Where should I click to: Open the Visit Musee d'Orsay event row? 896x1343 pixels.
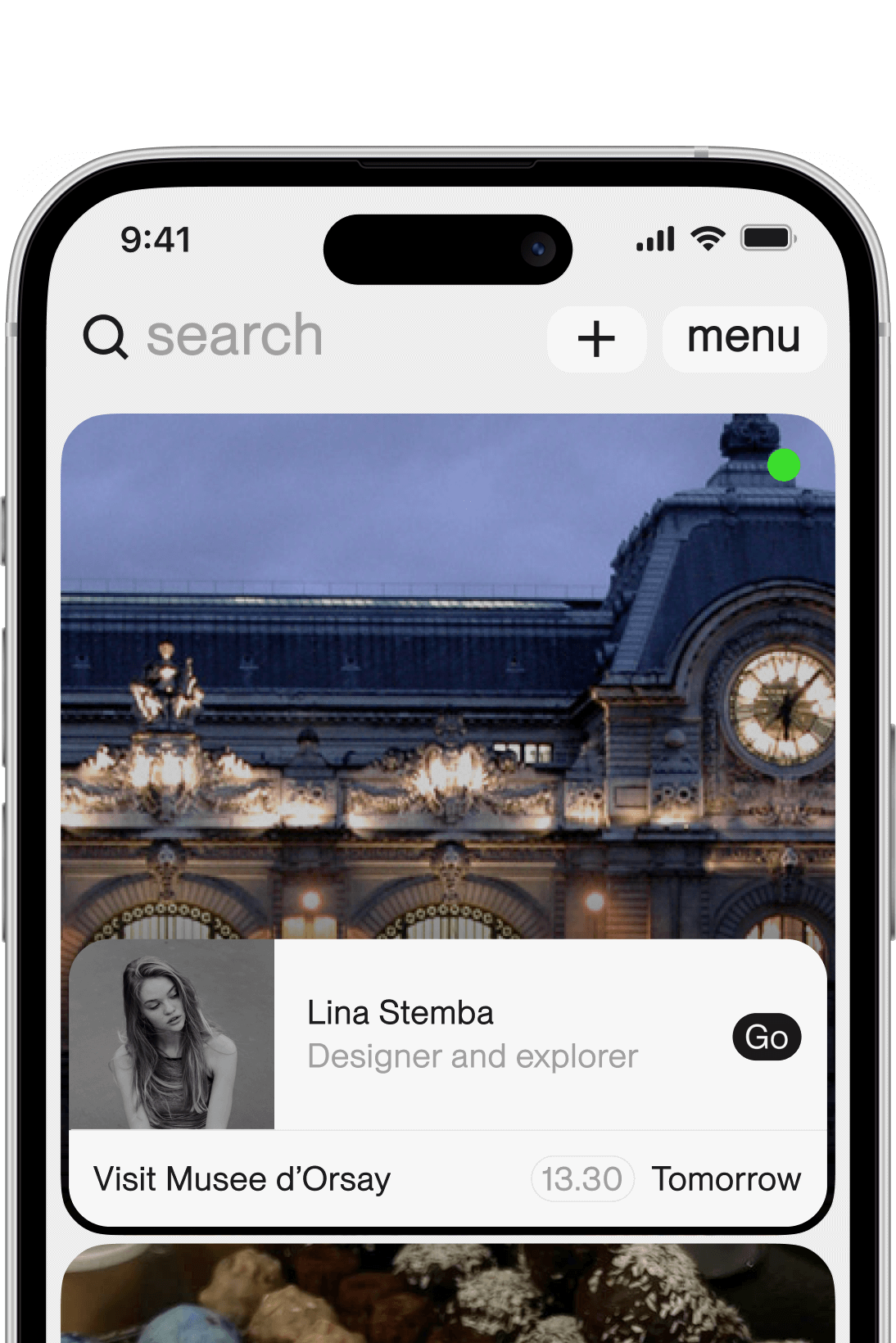pyautogui.click(x=447, y=1179)
